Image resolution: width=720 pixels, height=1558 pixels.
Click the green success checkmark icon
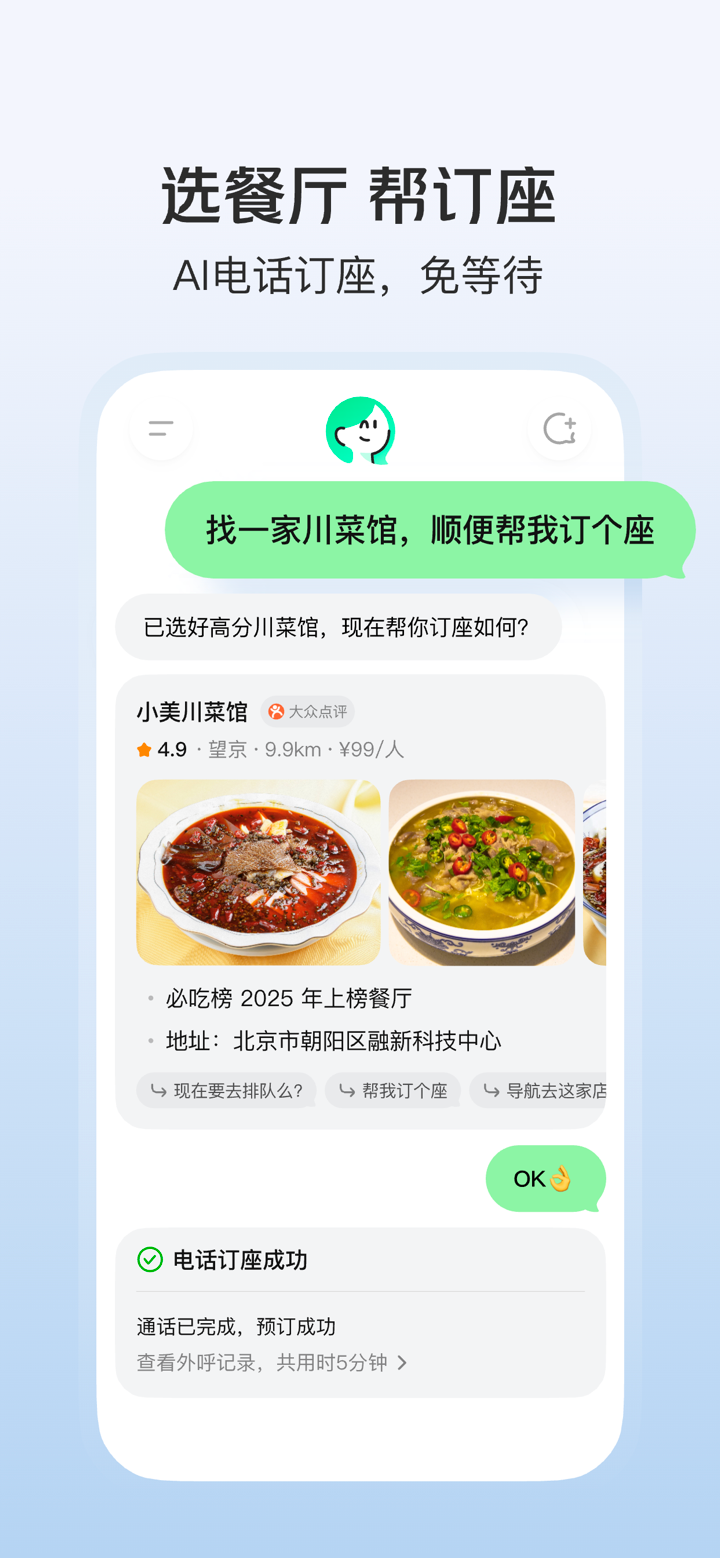150,1260
